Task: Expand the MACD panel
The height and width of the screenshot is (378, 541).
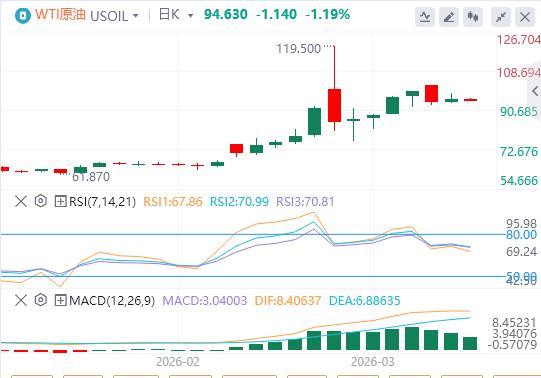Action: tap(60, 300)
